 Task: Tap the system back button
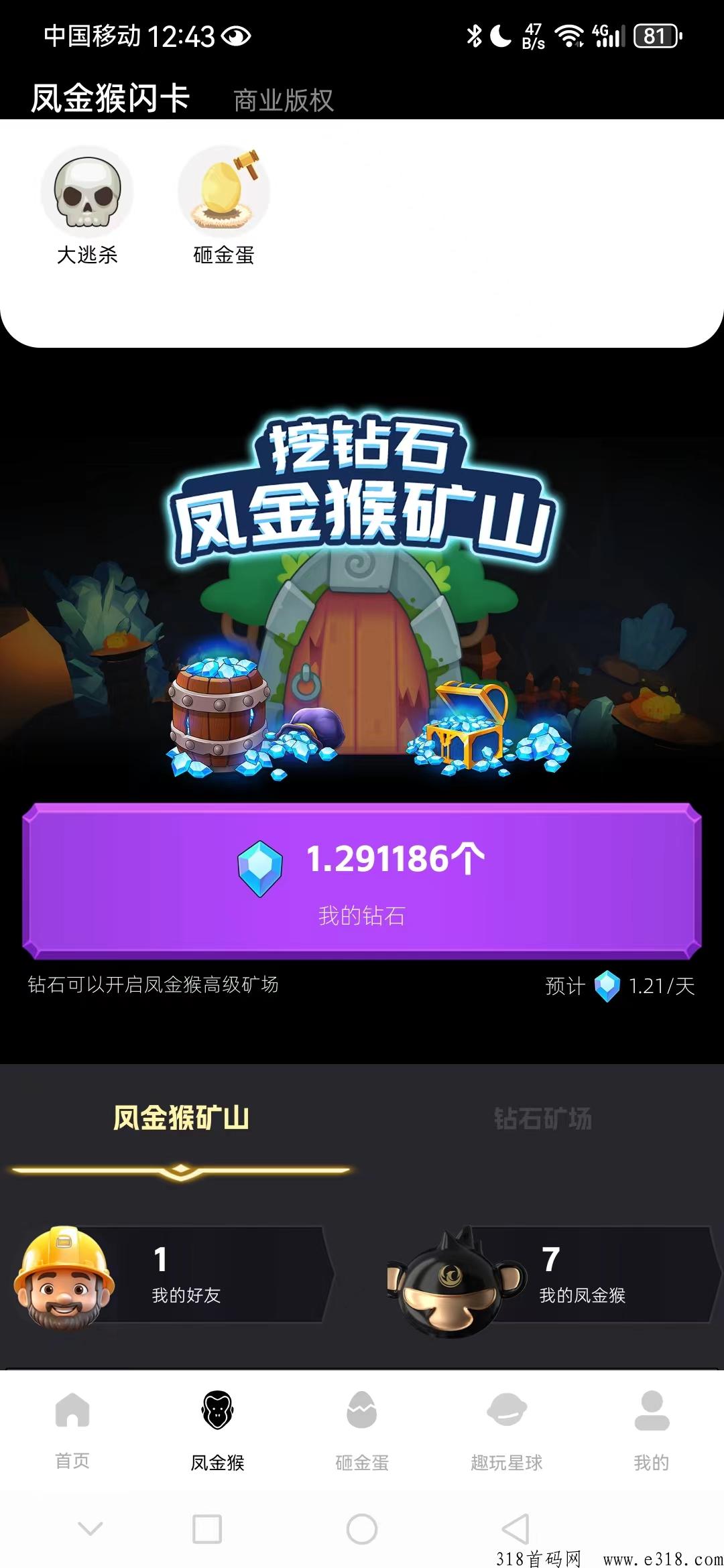pyautogui.click(x=516, y=1529)
